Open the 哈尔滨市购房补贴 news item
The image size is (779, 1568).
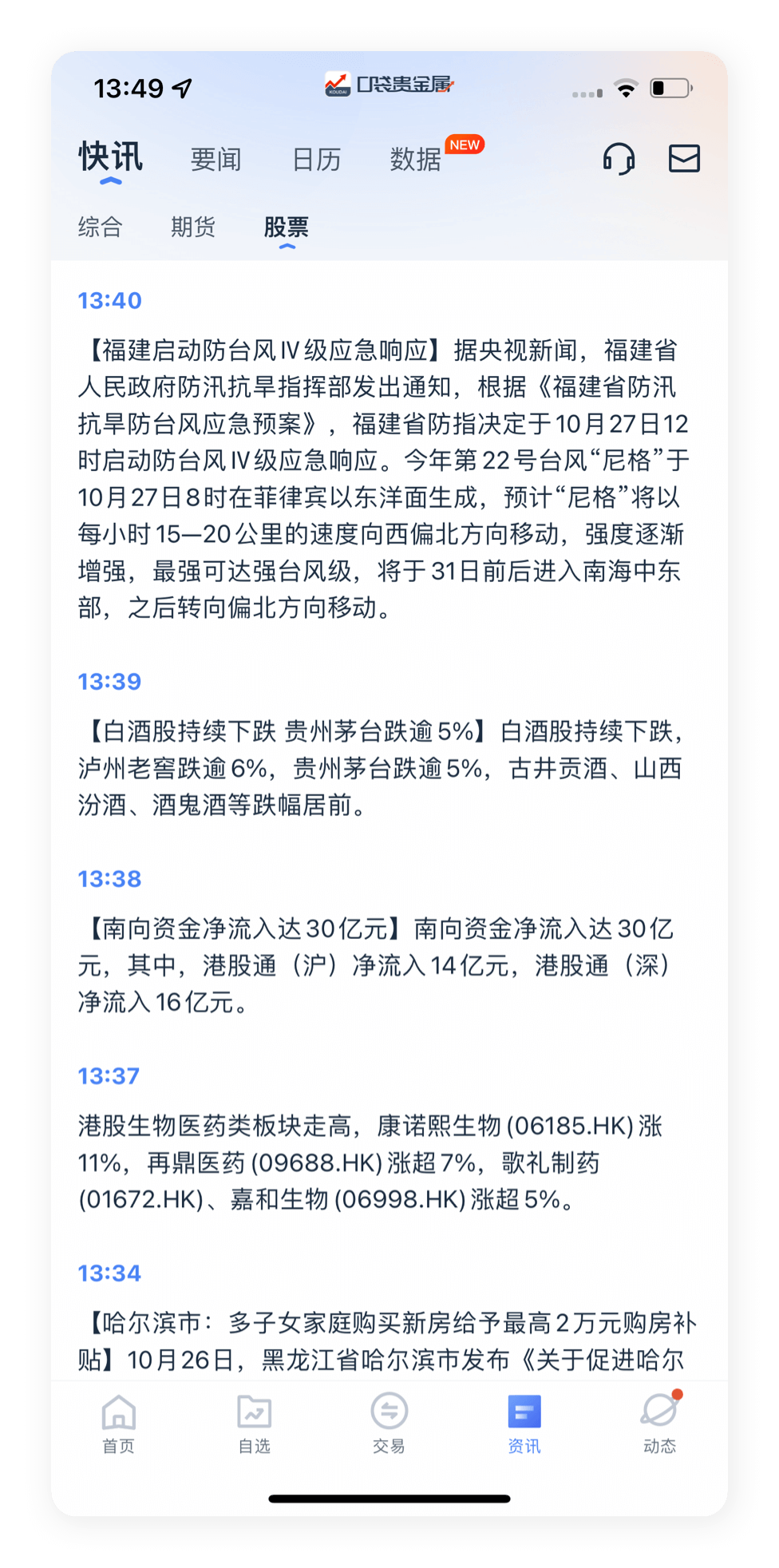(383, 1341)
